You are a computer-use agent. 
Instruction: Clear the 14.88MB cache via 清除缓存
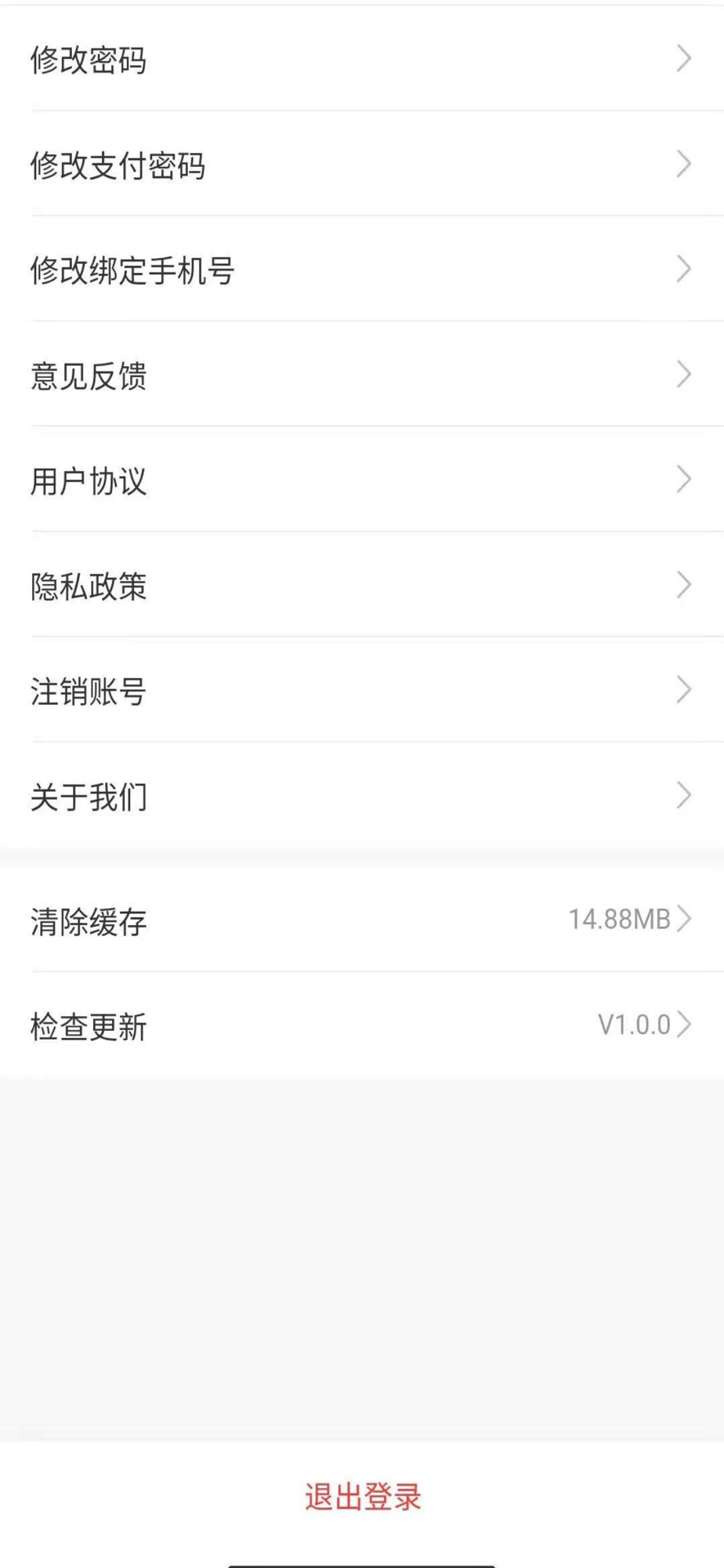(x=362, y=920)
